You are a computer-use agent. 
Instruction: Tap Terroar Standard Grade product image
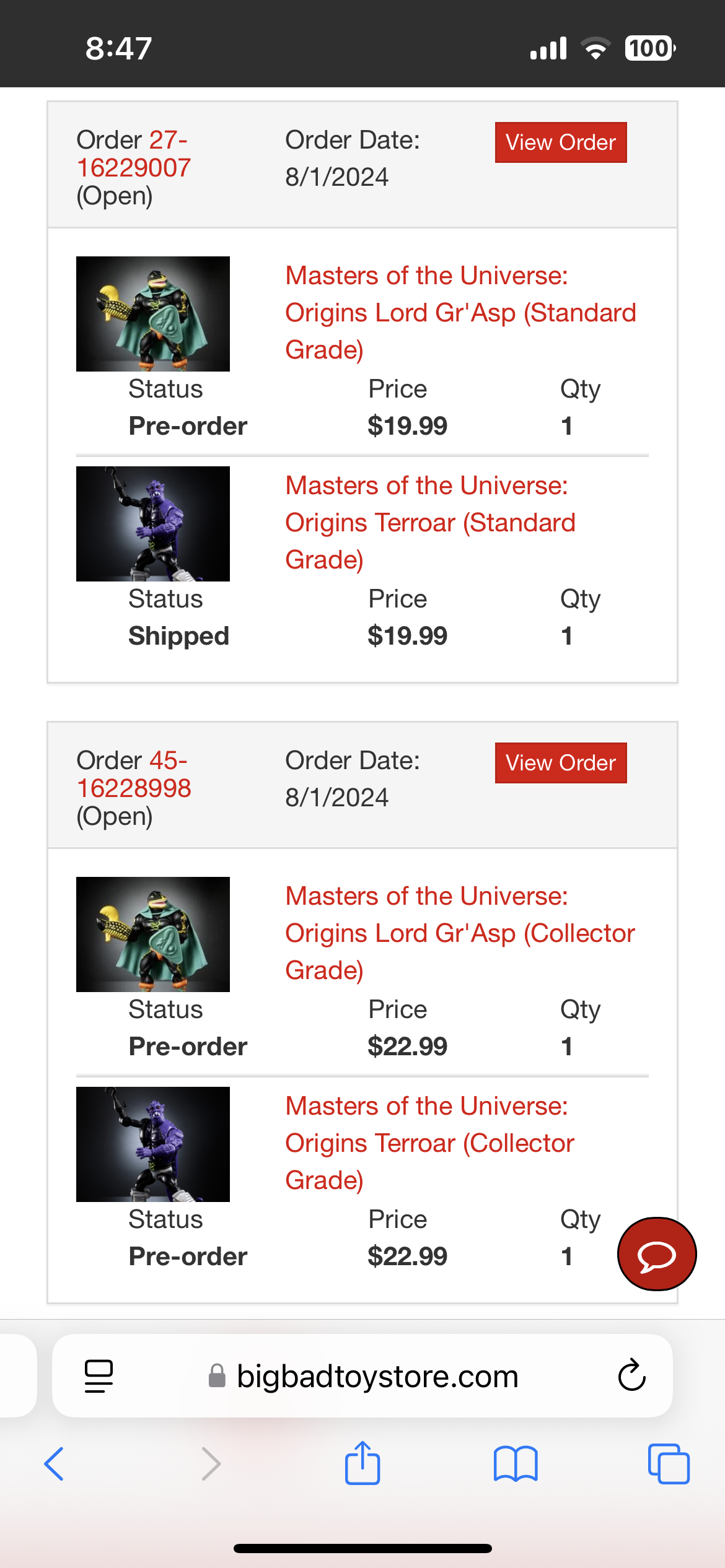tap(153, 524)
